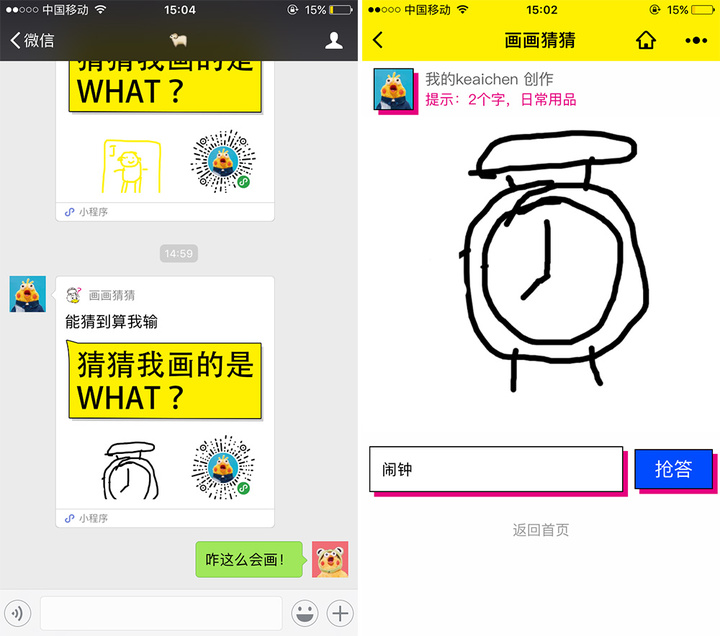The height and width of the screenshot is (636, 720).
Task: Open the 能猜到算我输 mini program card
Action: pos(165,400)
